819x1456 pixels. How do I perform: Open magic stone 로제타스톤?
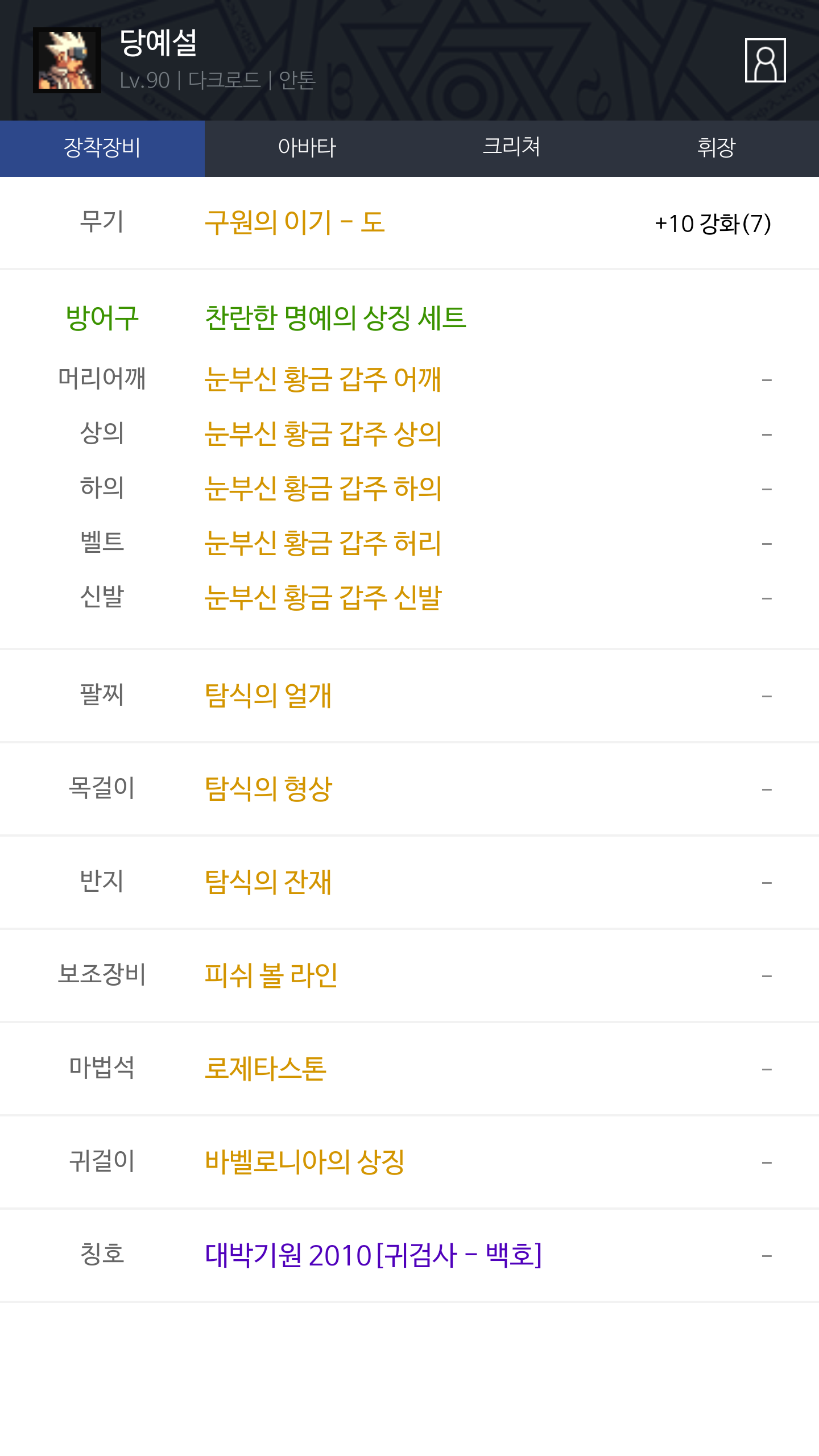266,1069
